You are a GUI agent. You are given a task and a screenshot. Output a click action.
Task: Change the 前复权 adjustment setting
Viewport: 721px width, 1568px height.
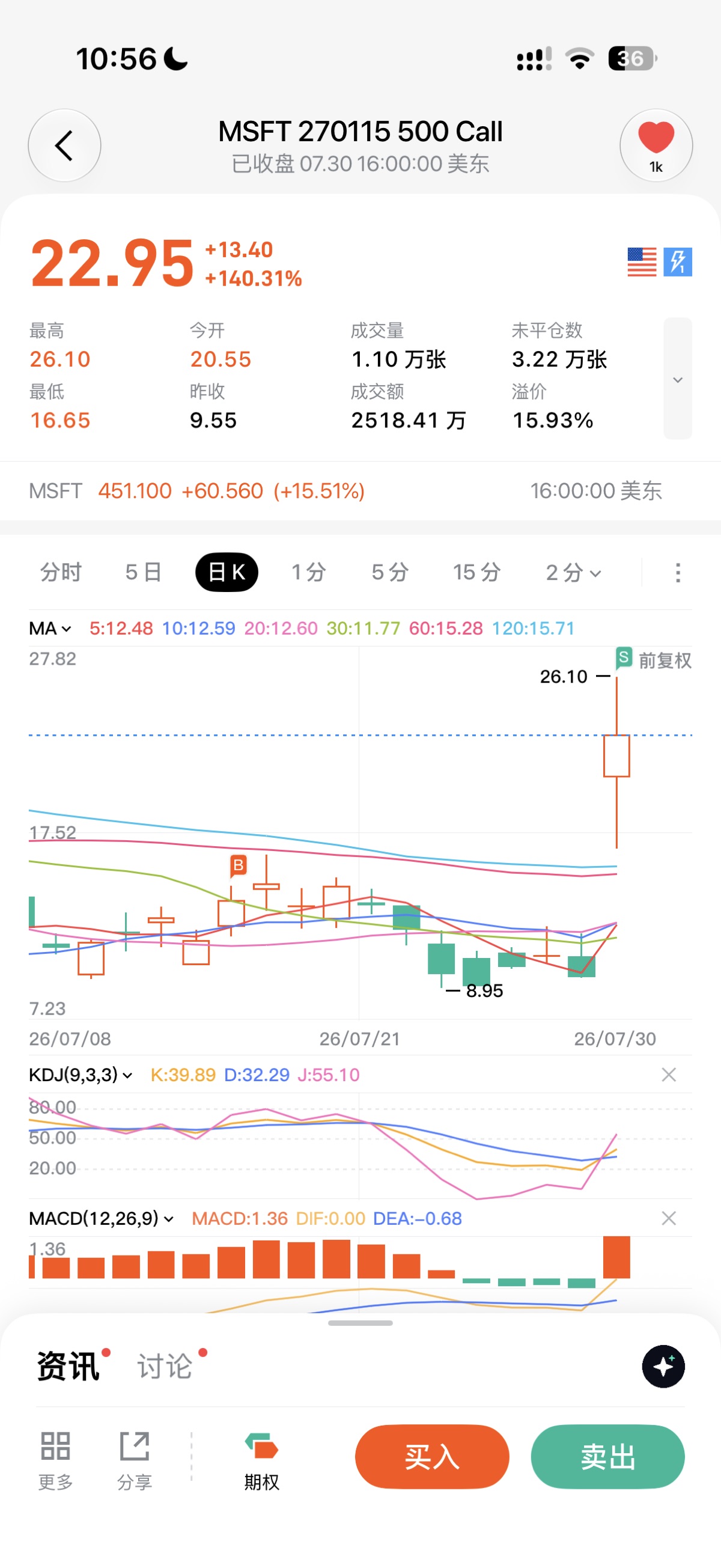[654, 660]
